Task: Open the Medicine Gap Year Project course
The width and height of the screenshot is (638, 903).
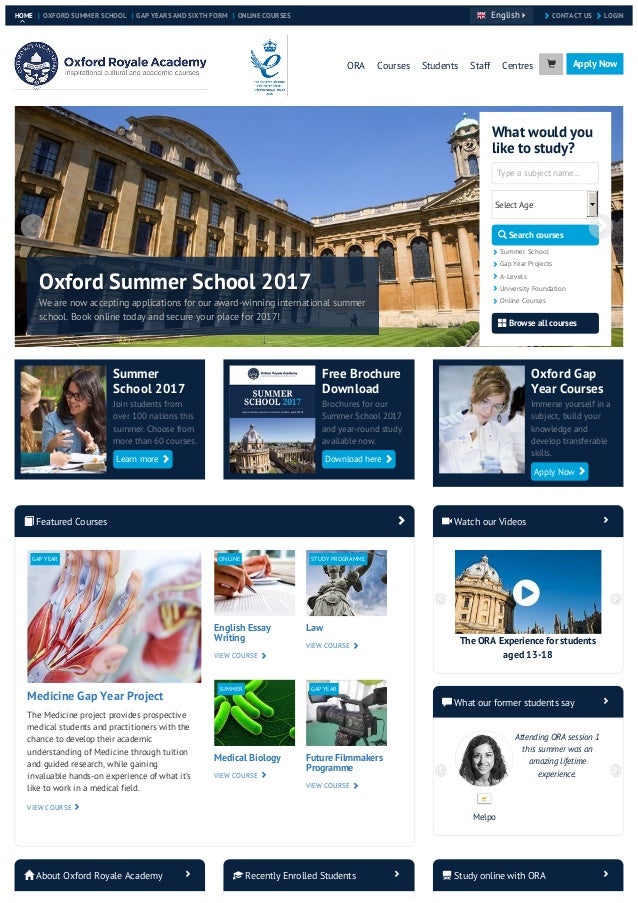Action: 95,696
